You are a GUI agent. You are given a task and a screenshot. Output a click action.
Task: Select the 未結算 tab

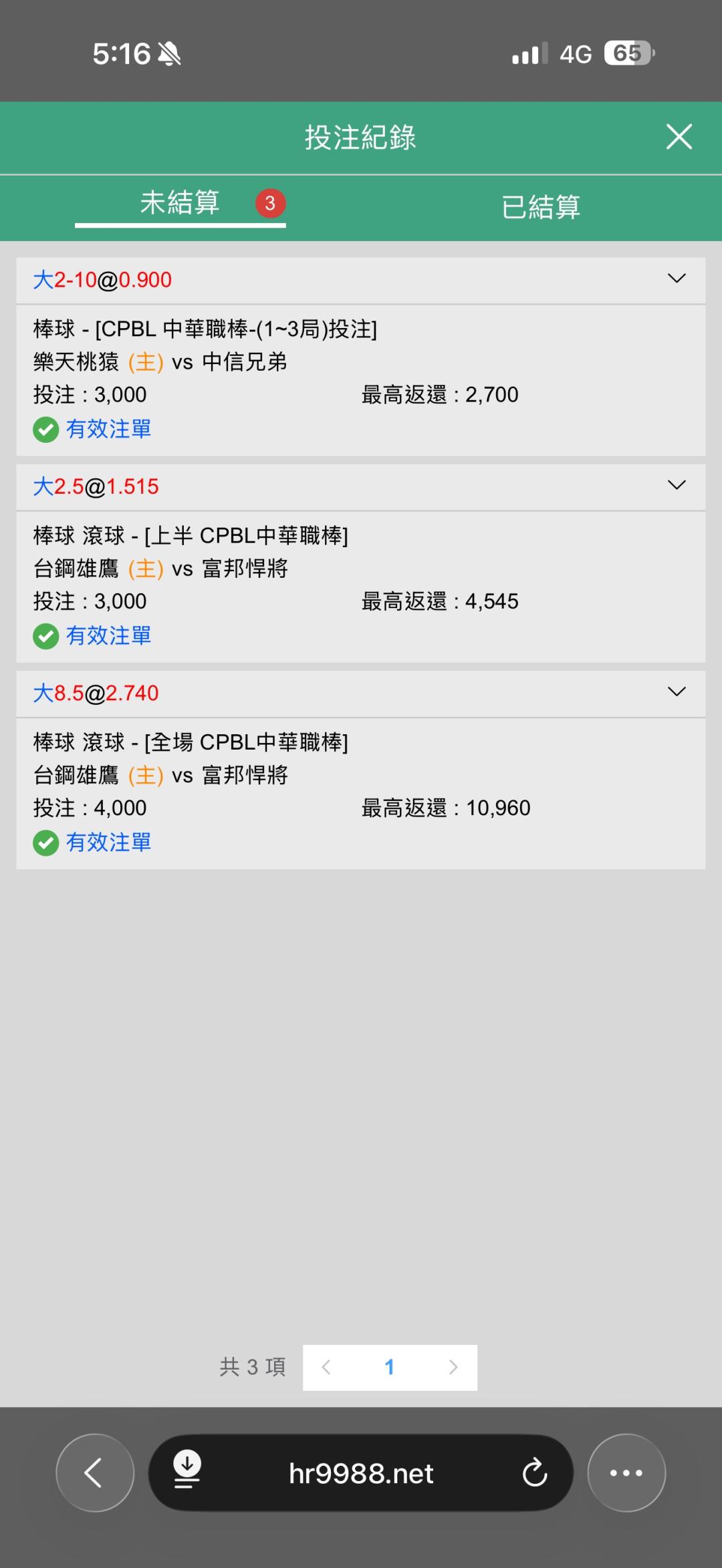180,203
